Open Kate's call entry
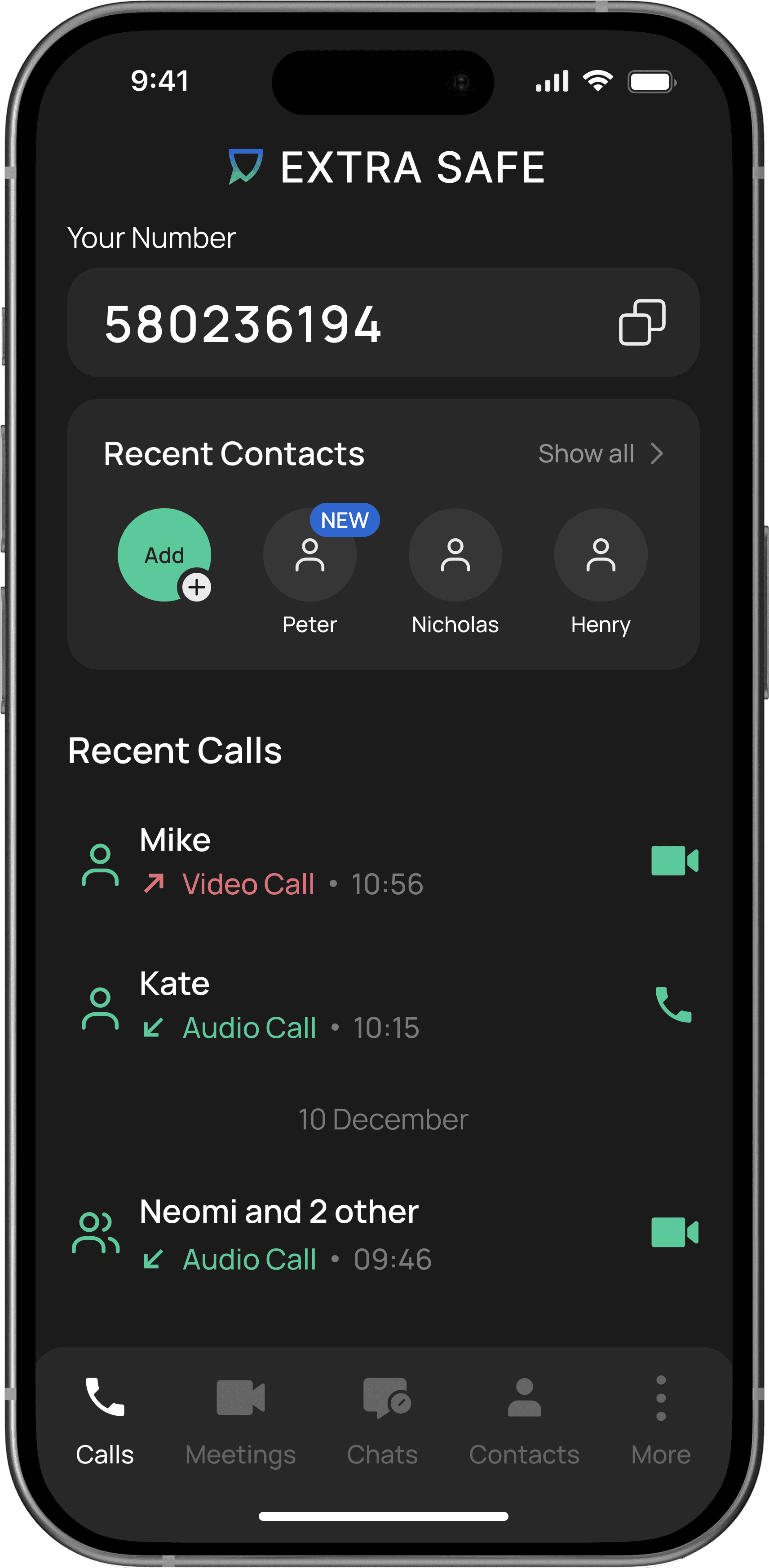Viewport: 769px width, 1568px height. click(280, 1005)
